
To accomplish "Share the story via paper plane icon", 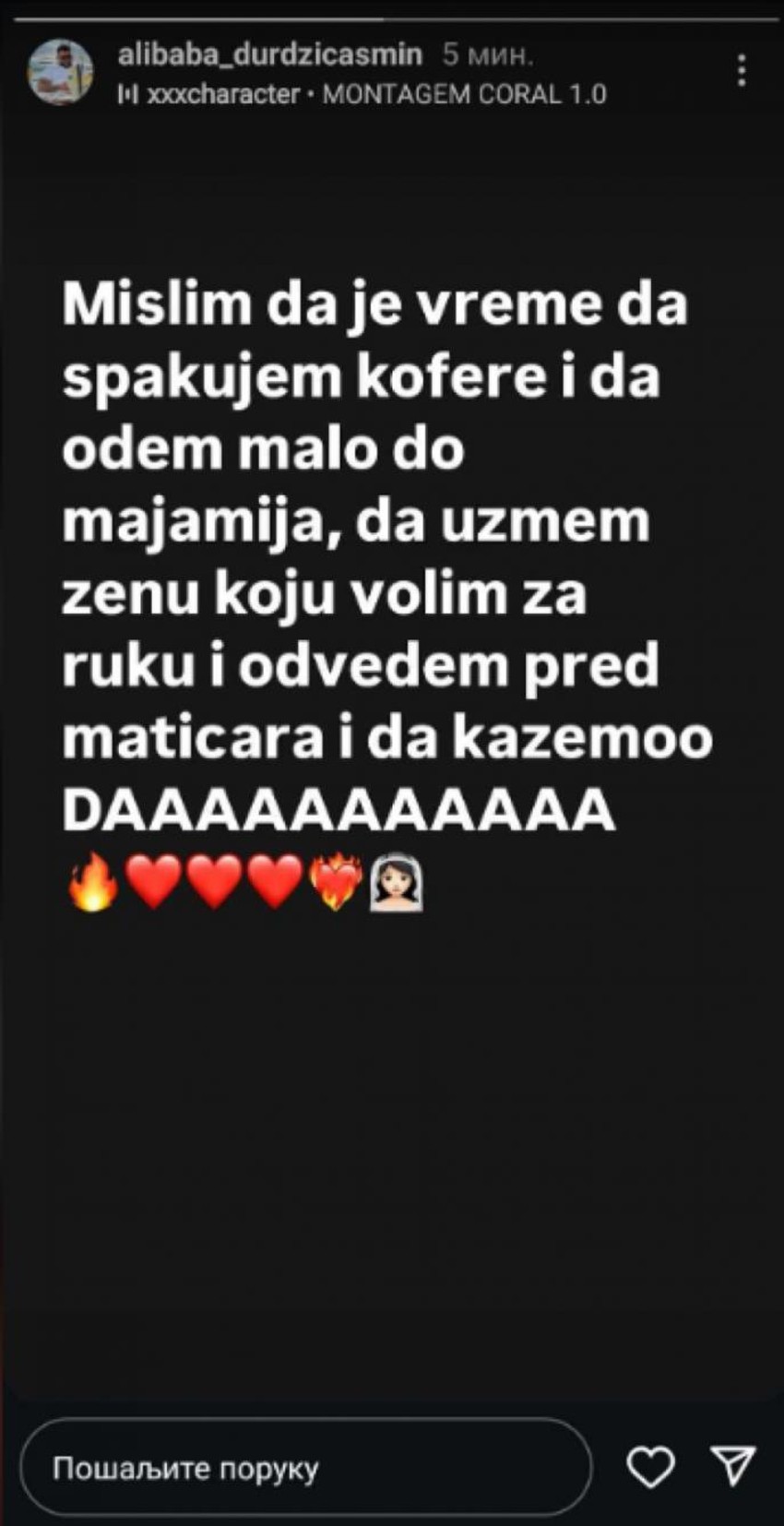I will pyautogui.click(x=734, y=1465).
